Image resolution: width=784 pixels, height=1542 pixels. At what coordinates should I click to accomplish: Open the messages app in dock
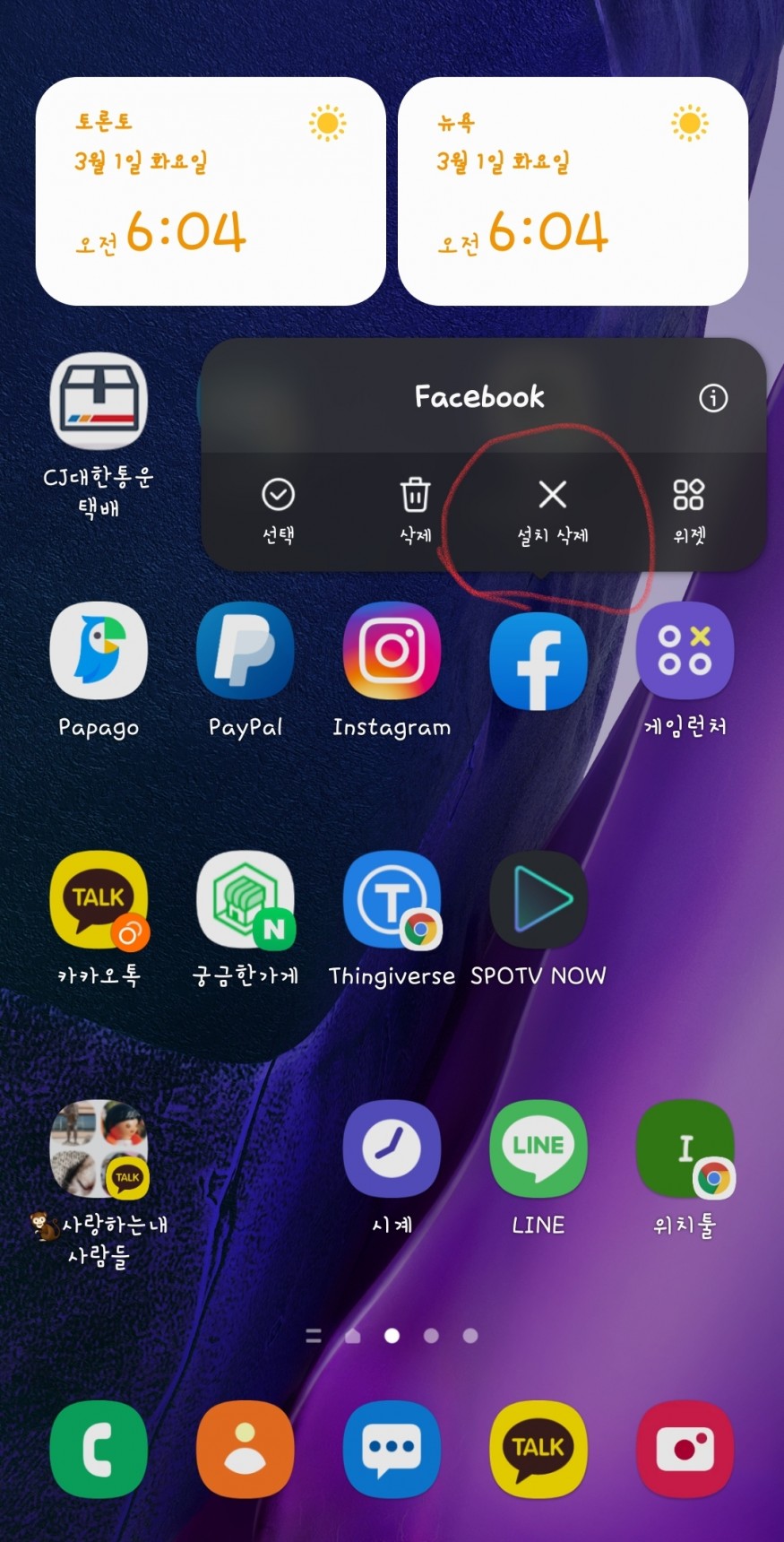tap(392, 1449)
